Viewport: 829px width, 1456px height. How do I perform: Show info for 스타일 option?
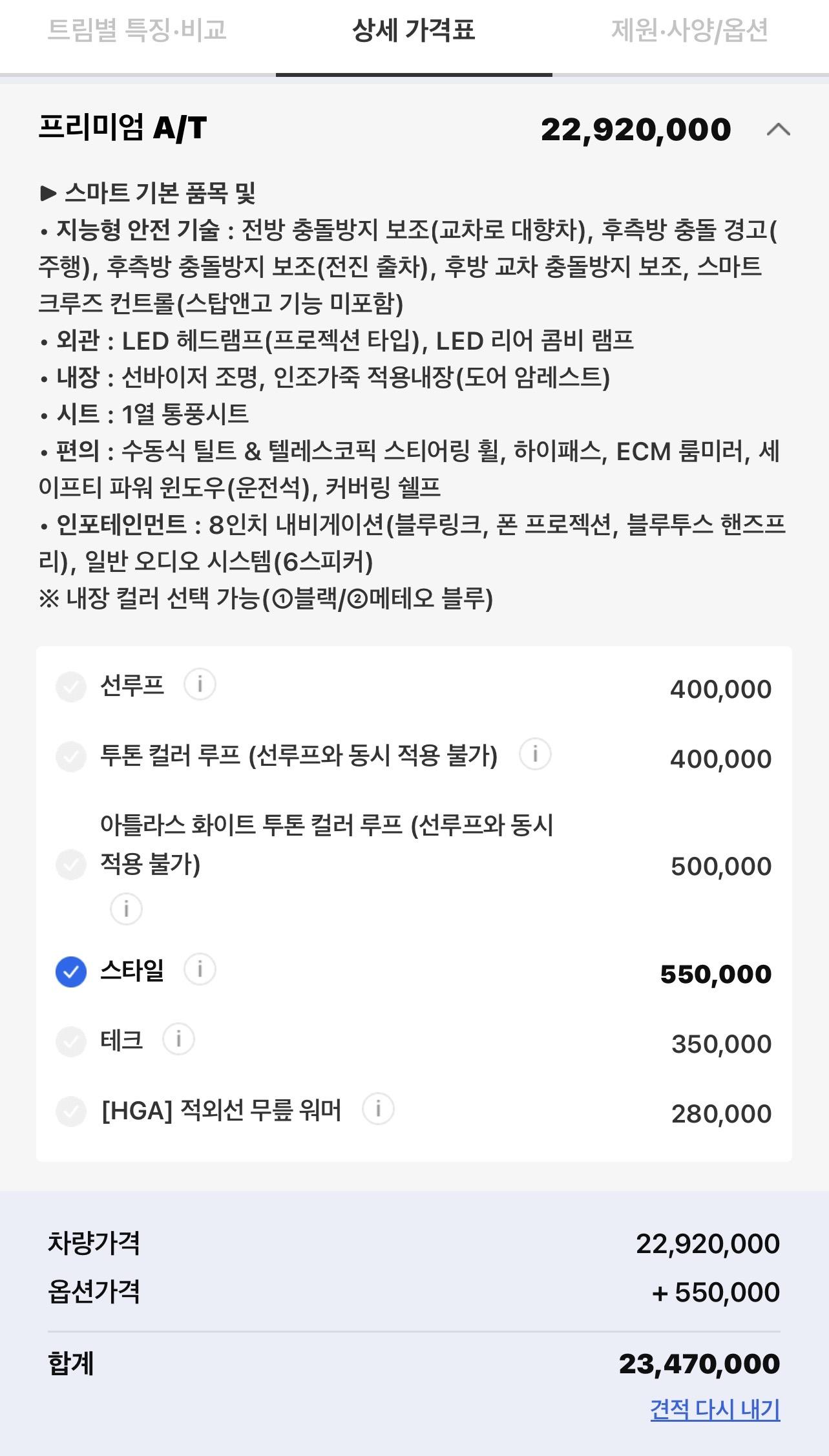[200, 969]
